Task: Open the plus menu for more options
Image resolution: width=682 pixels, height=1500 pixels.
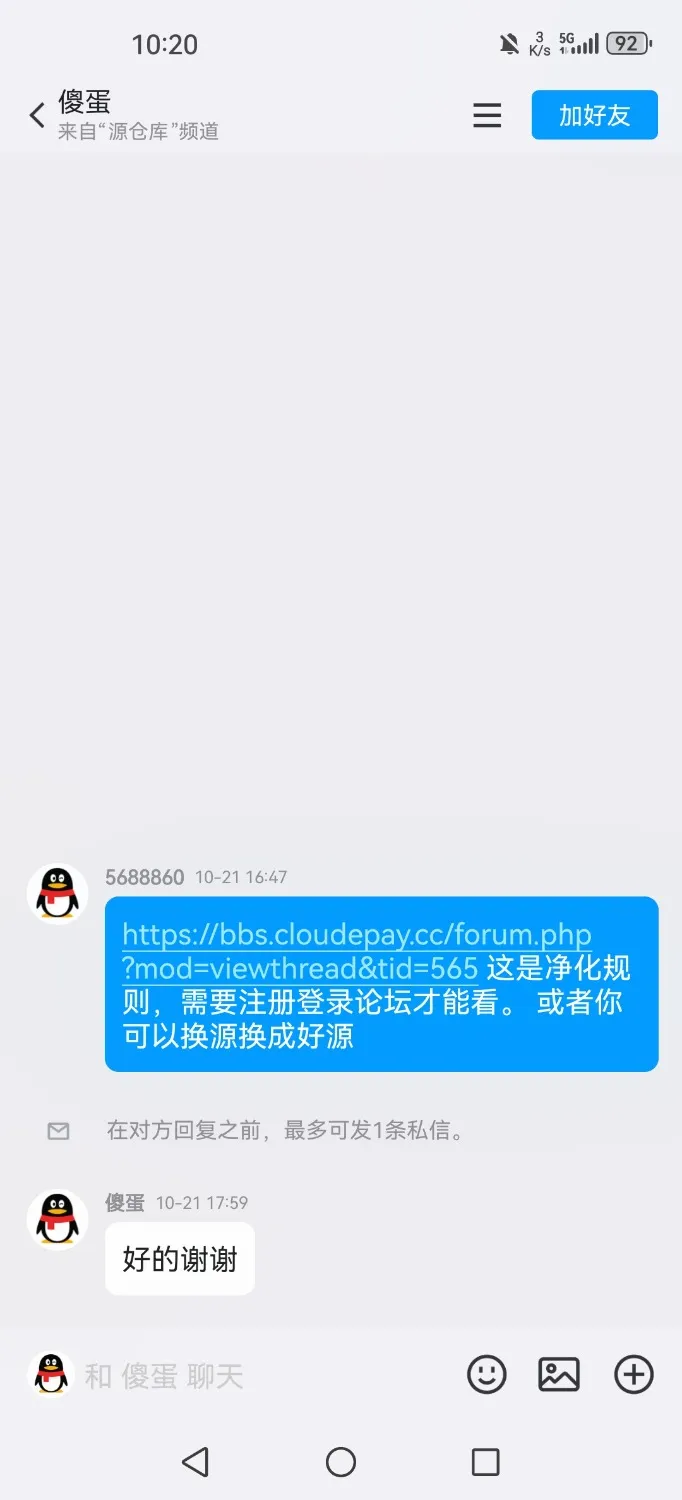Action: coord(633,1375)
